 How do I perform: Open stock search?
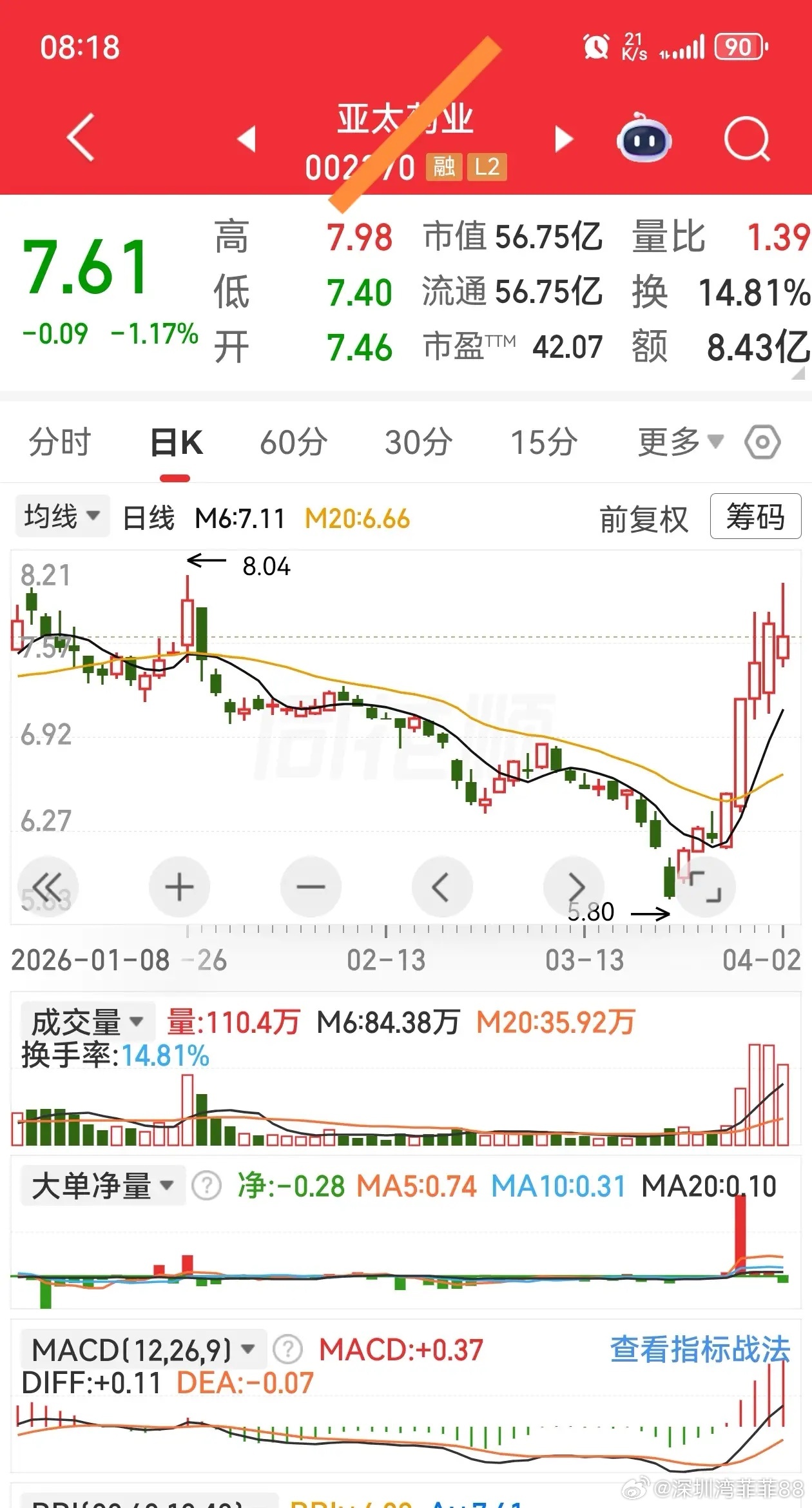point(747,138)
